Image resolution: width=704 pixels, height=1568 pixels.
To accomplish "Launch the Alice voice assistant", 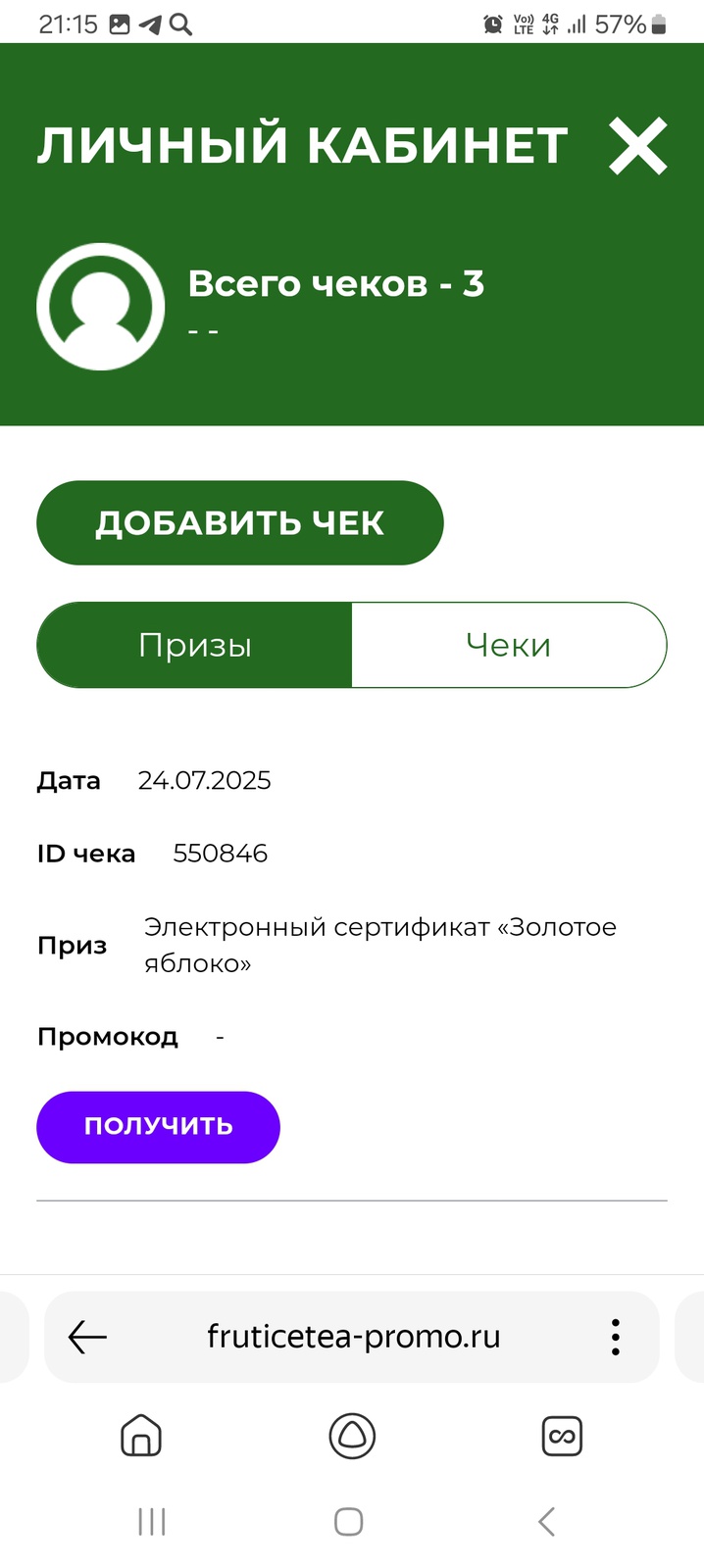I will 352,1437.
